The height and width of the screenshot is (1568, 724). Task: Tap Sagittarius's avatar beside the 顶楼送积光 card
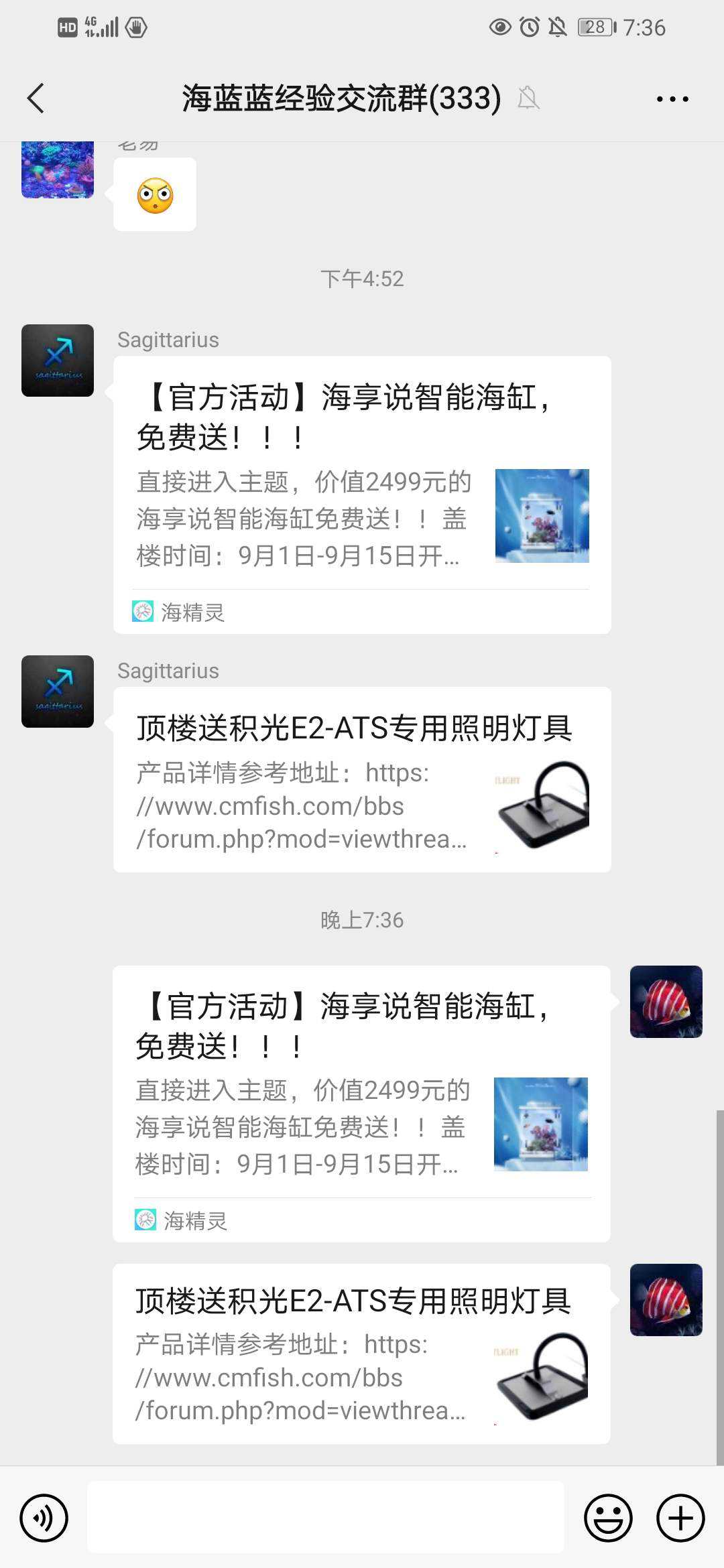58,692
